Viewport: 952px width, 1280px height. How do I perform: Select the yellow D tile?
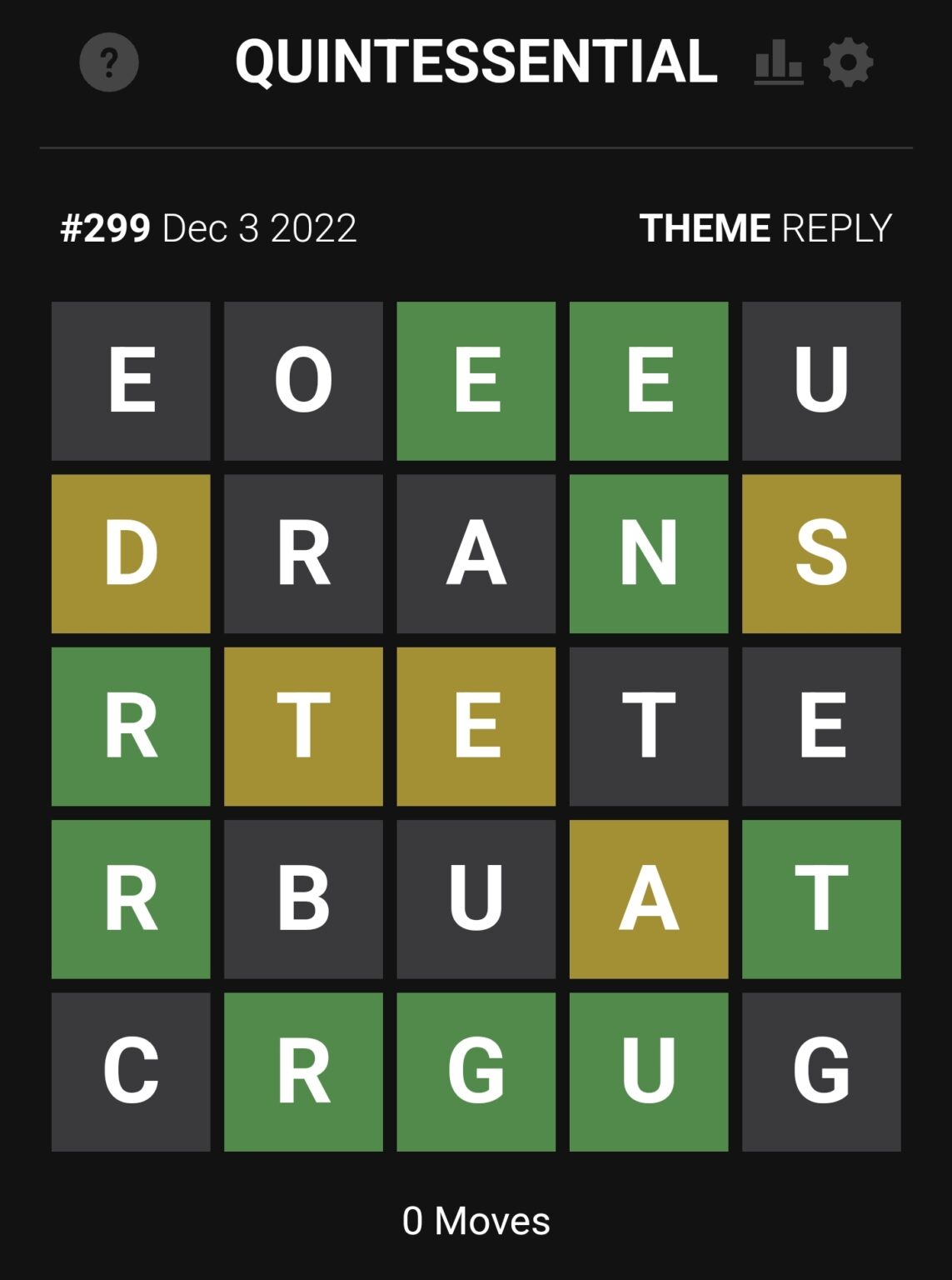[131, 552]
